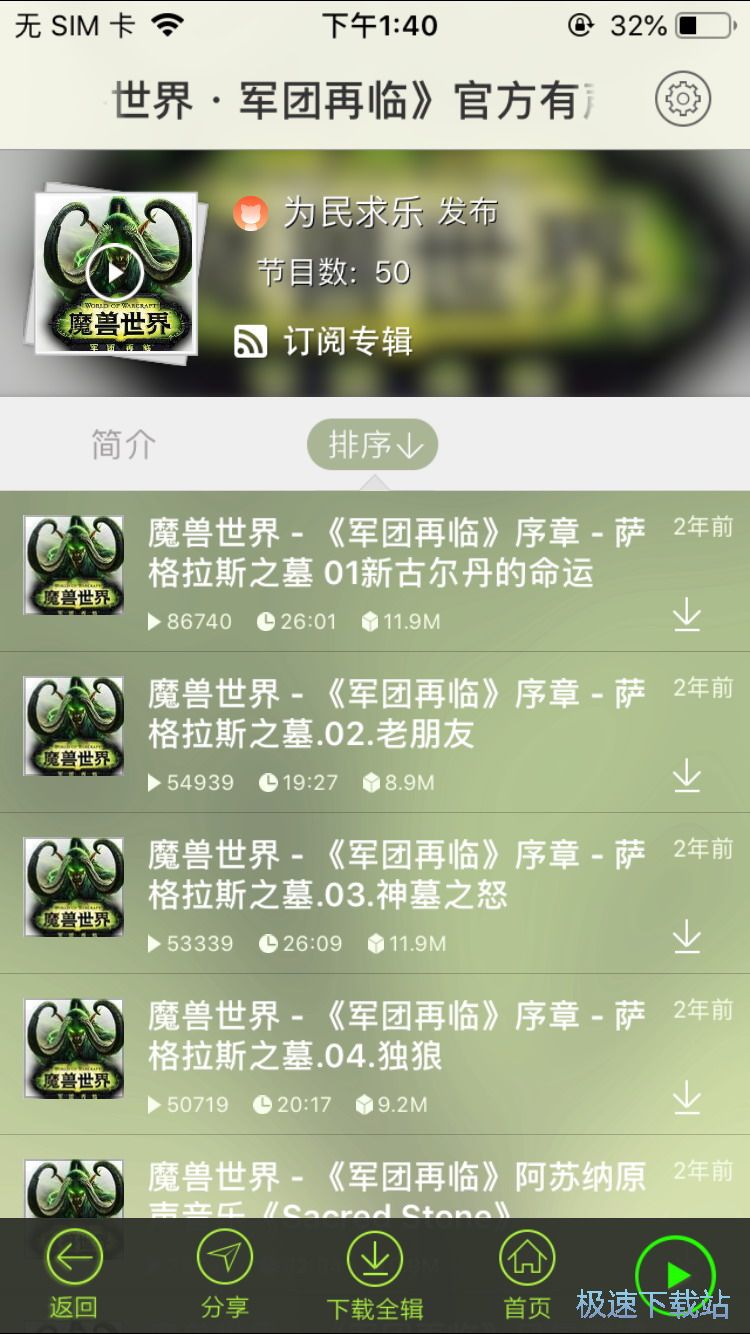Download episode 04.独狼
The width and height of the screenshot is (750, 1334).
point(687,1098)
